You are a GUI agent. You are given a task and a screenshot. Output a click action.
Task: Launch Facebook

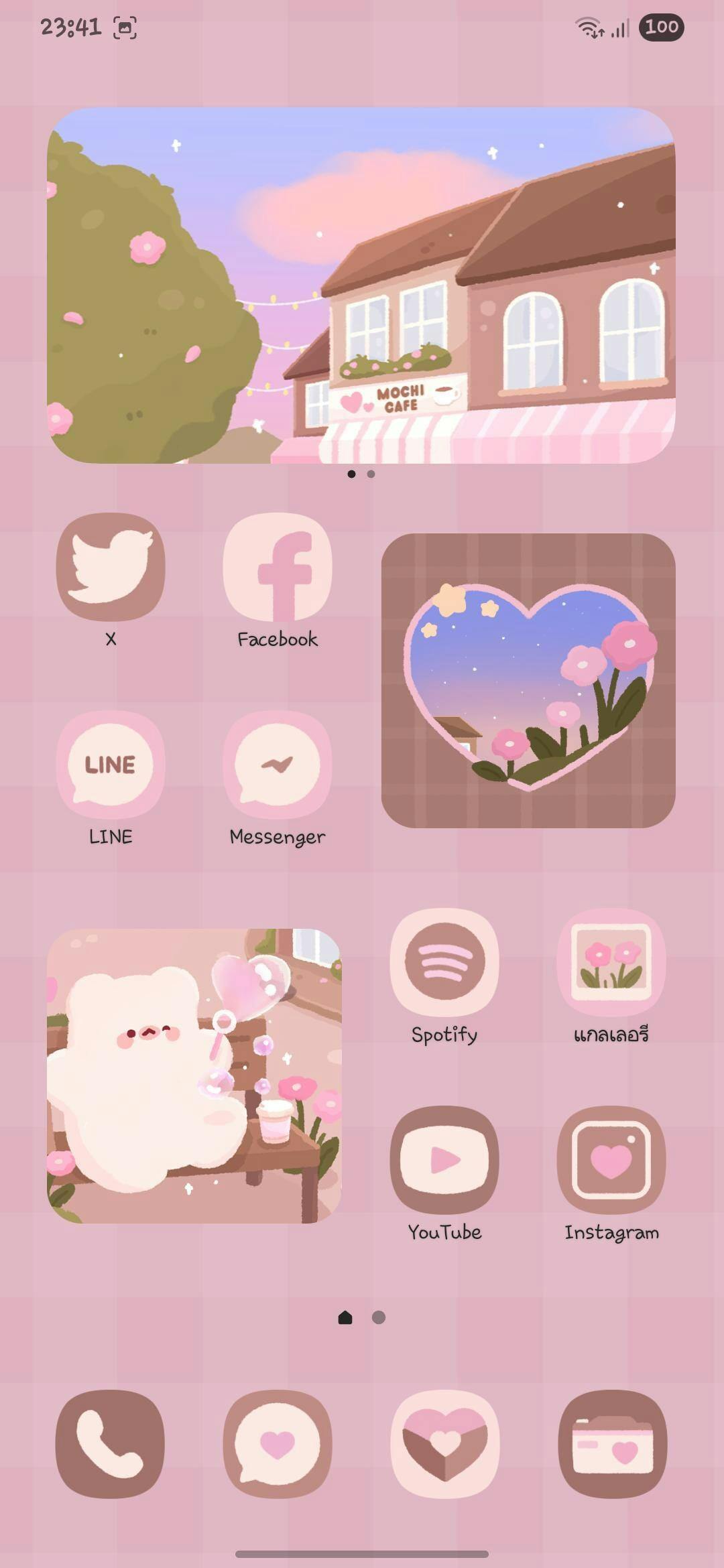(278, 567)
